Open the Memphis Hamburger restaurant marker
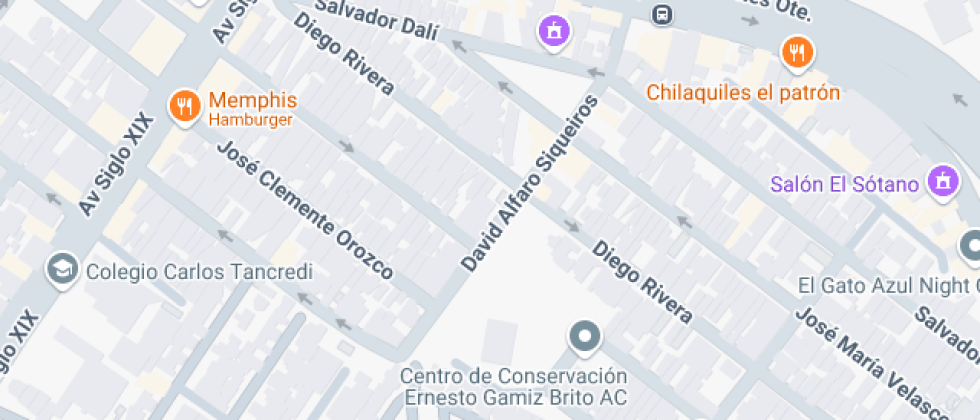This screenshot has height=420, width=980. [183, 105]
